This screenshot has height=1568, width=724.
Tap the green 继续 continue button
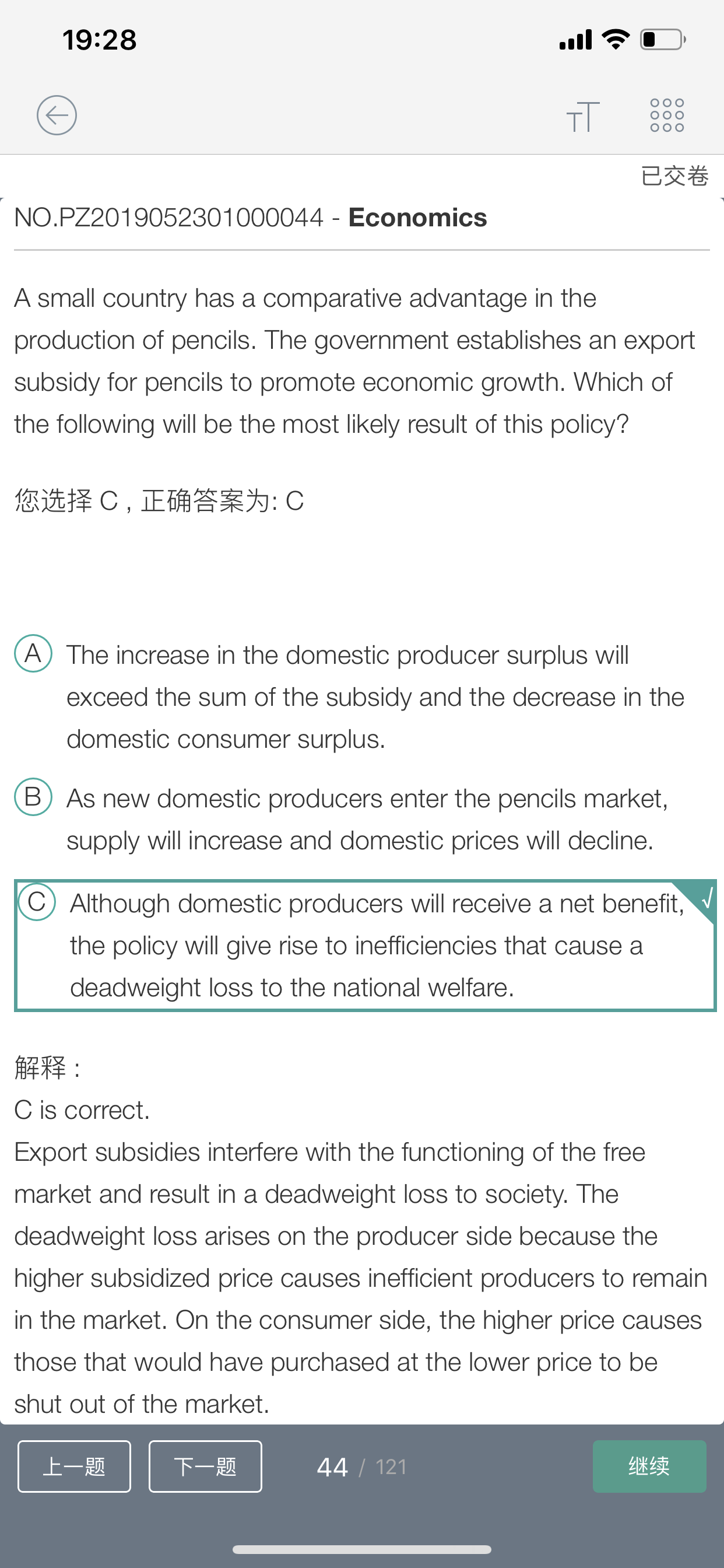tap(649, 1466)
